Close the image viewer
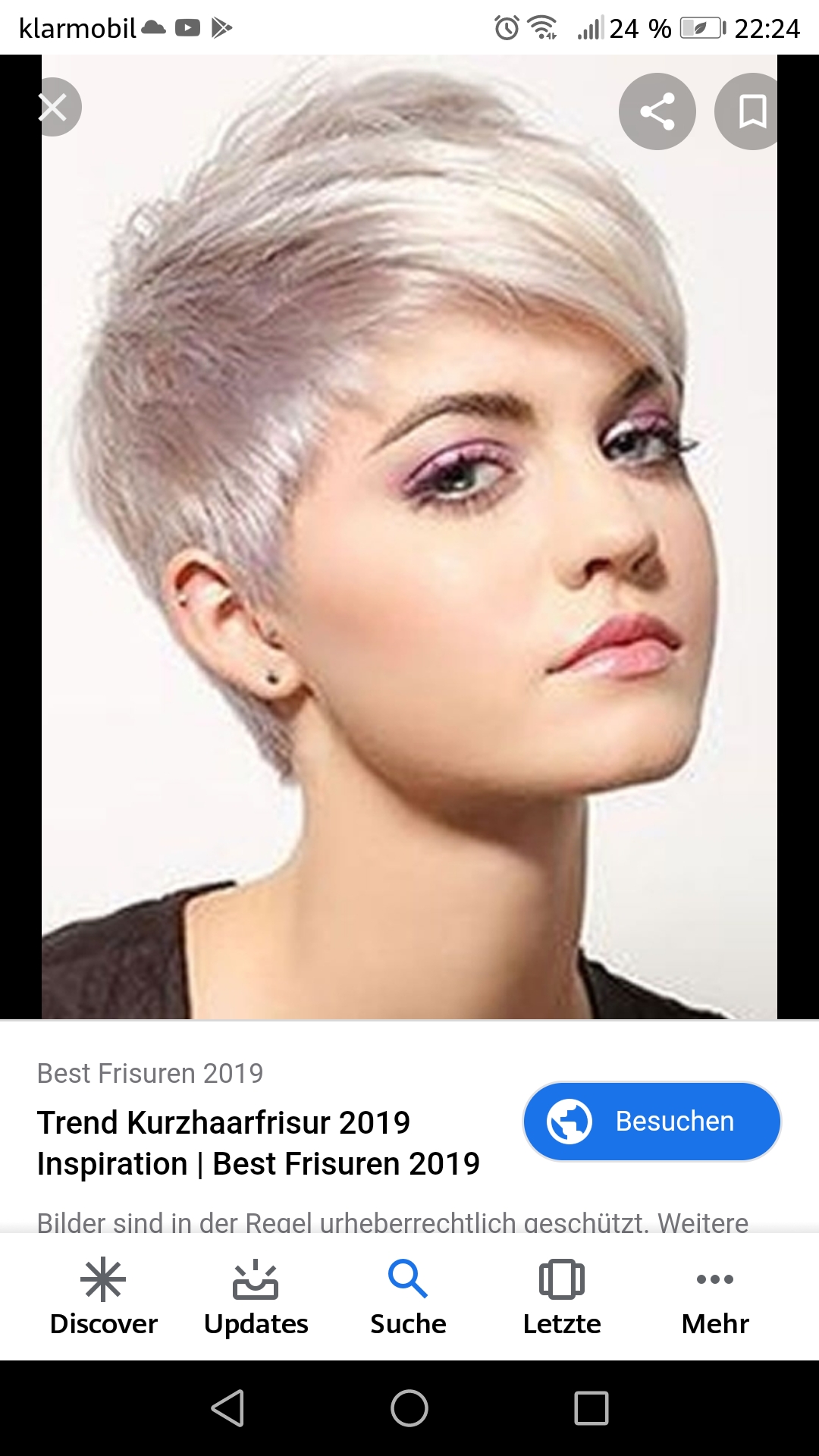Image resolution: width=819 pixels, height=1456 pixels. pos(53,108)
